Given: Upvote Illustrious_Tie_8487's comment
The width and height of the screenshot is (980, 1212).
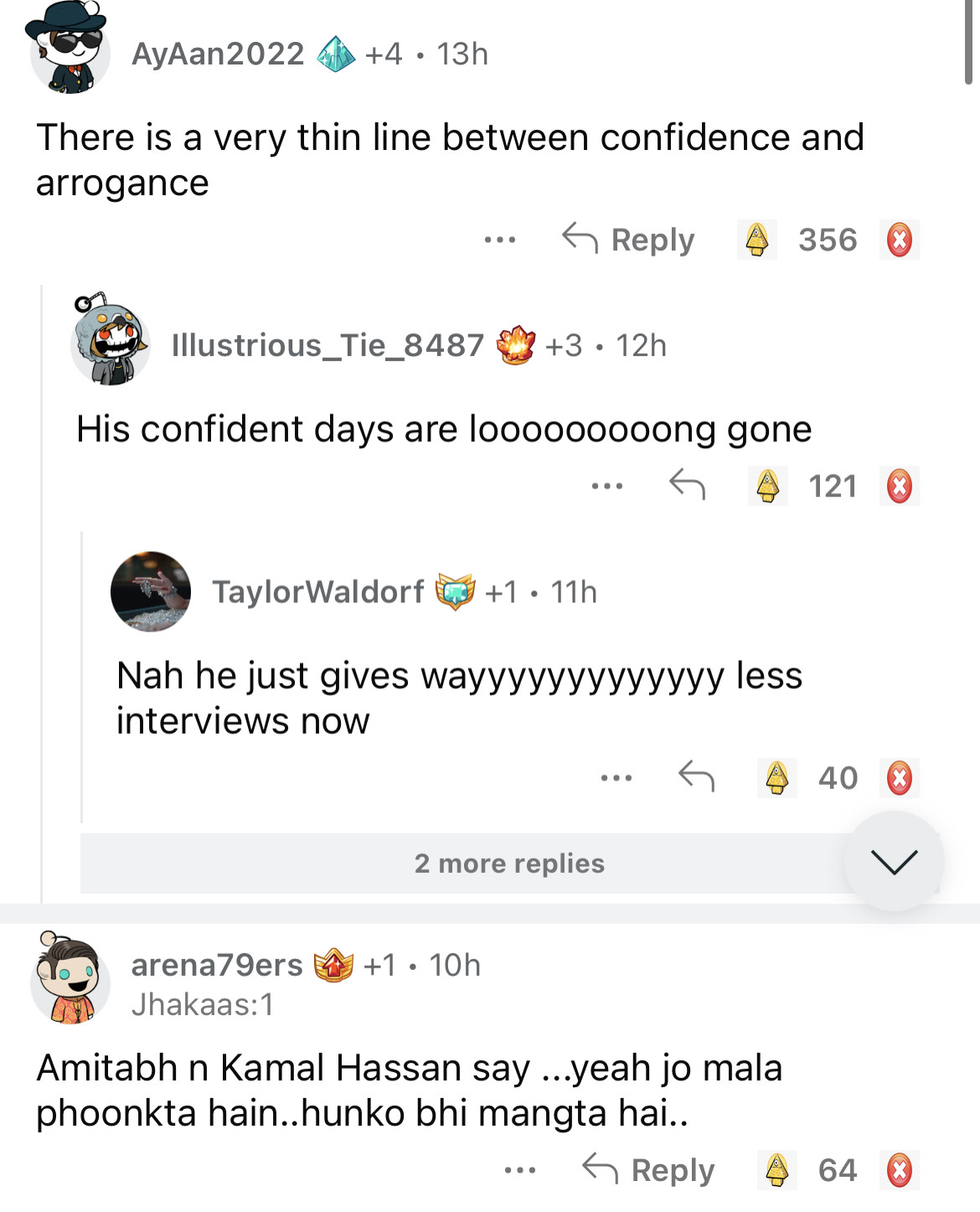Looking at the screenshot, I should point(768,486).
